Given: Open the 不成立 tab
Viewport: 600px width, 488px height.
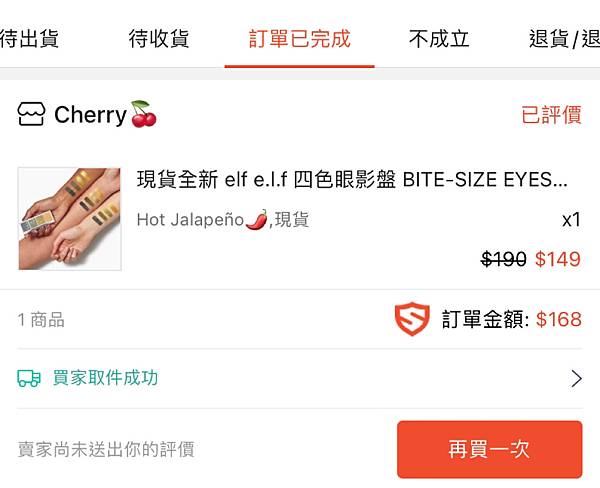Looking at the screenshot, I should click(439, 39).
